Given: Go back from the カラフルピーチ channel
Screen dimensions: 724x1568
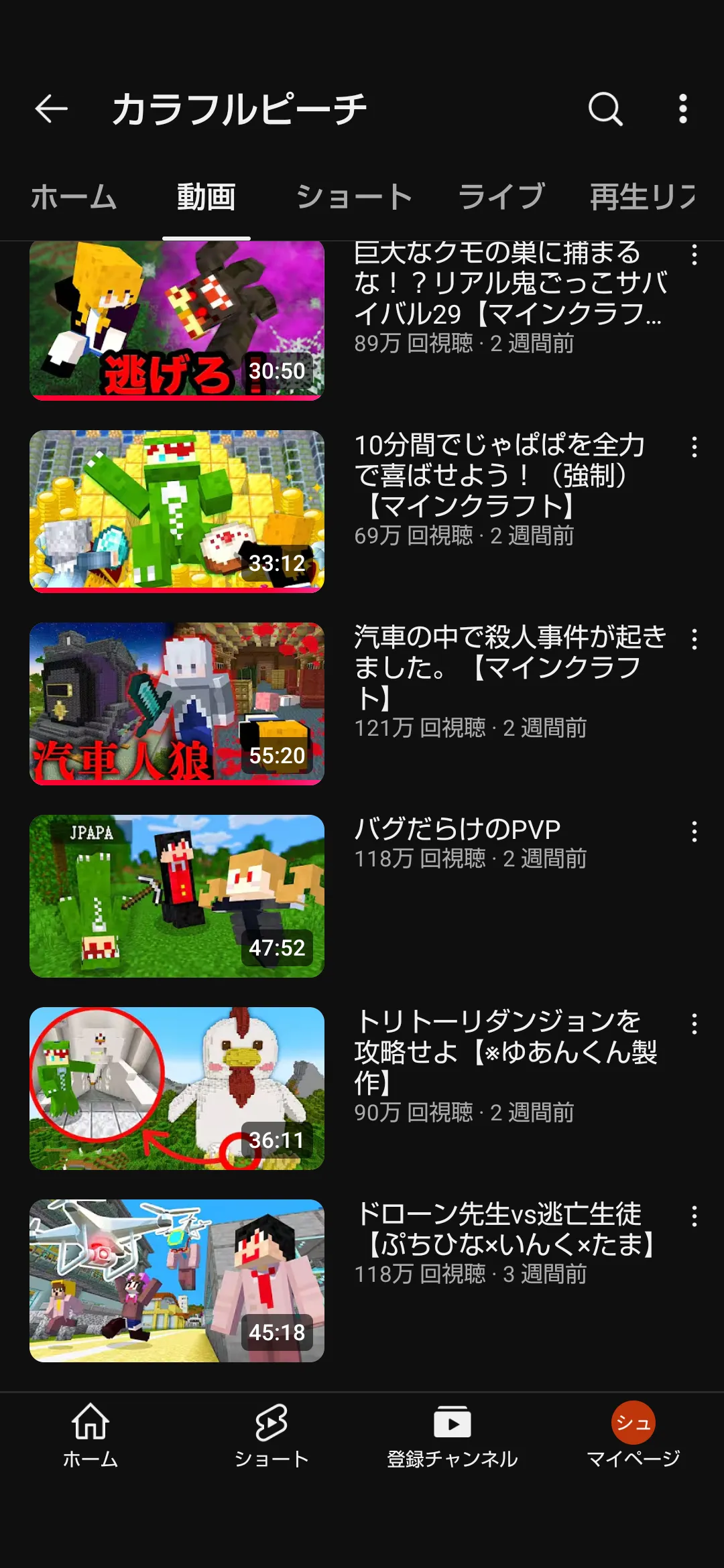Looking at the screenshot, I should [52, 109].
